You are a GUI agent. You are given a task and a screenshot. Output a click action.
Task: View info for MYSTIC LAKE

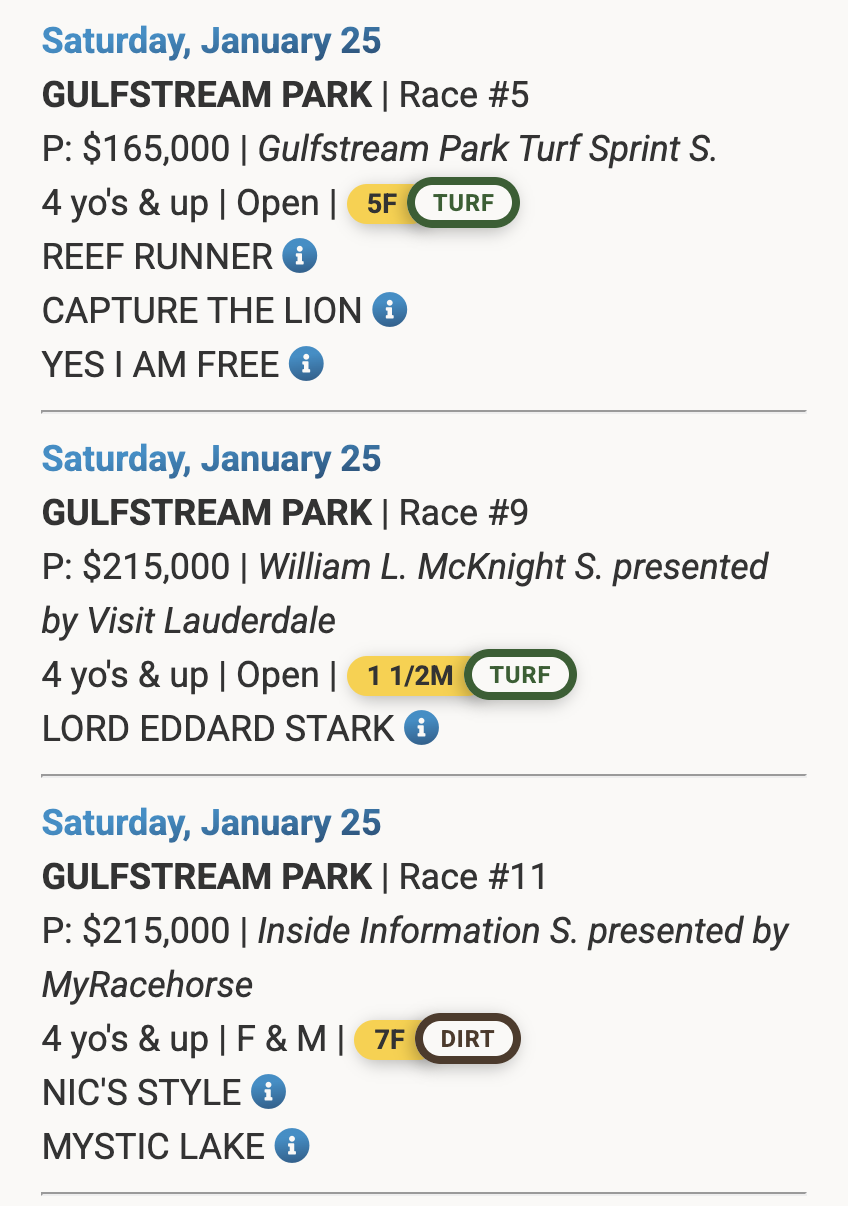click(x=292, y=1146)
